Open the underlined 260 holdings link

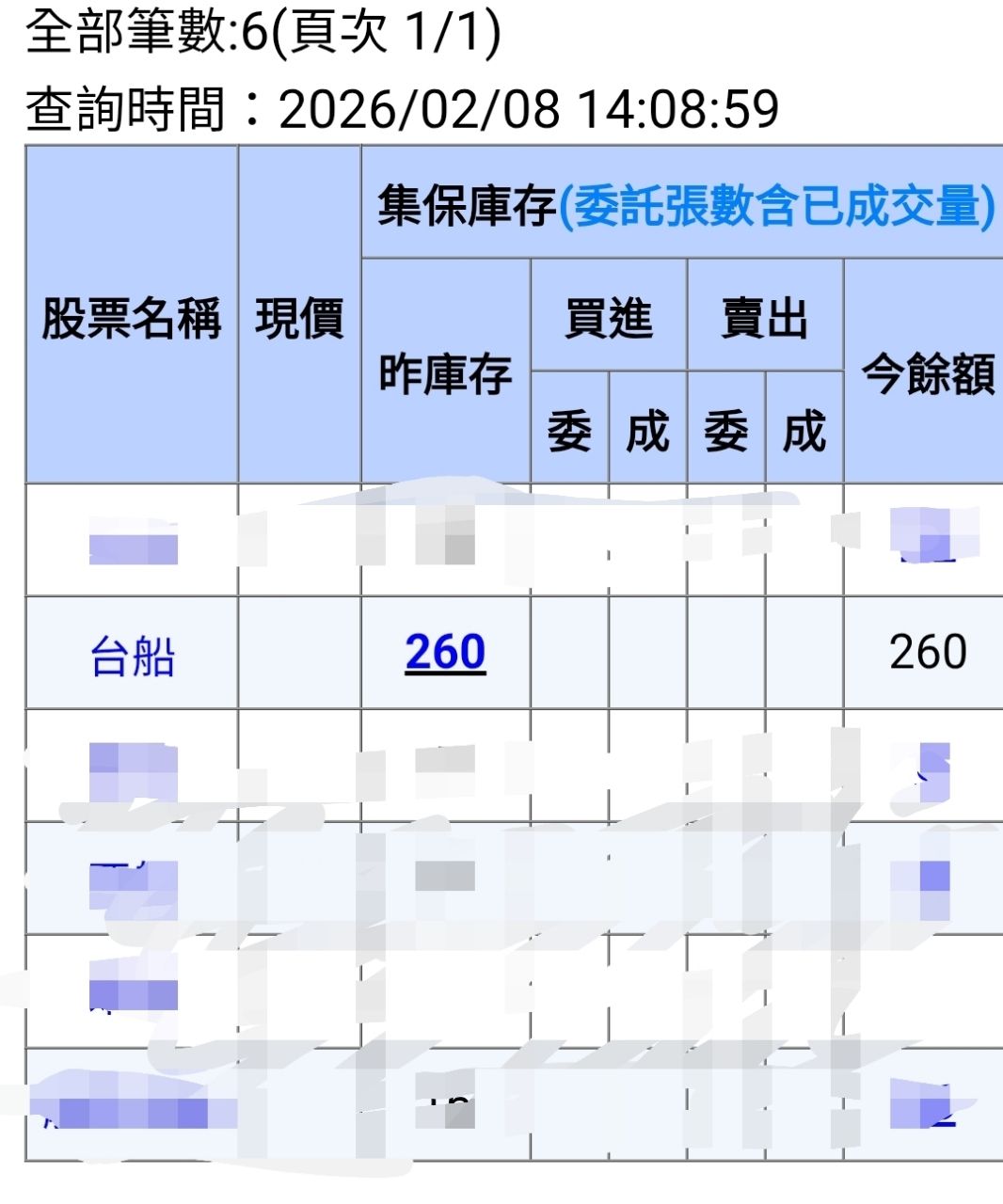pyautogui.click(x=445, y=652)
